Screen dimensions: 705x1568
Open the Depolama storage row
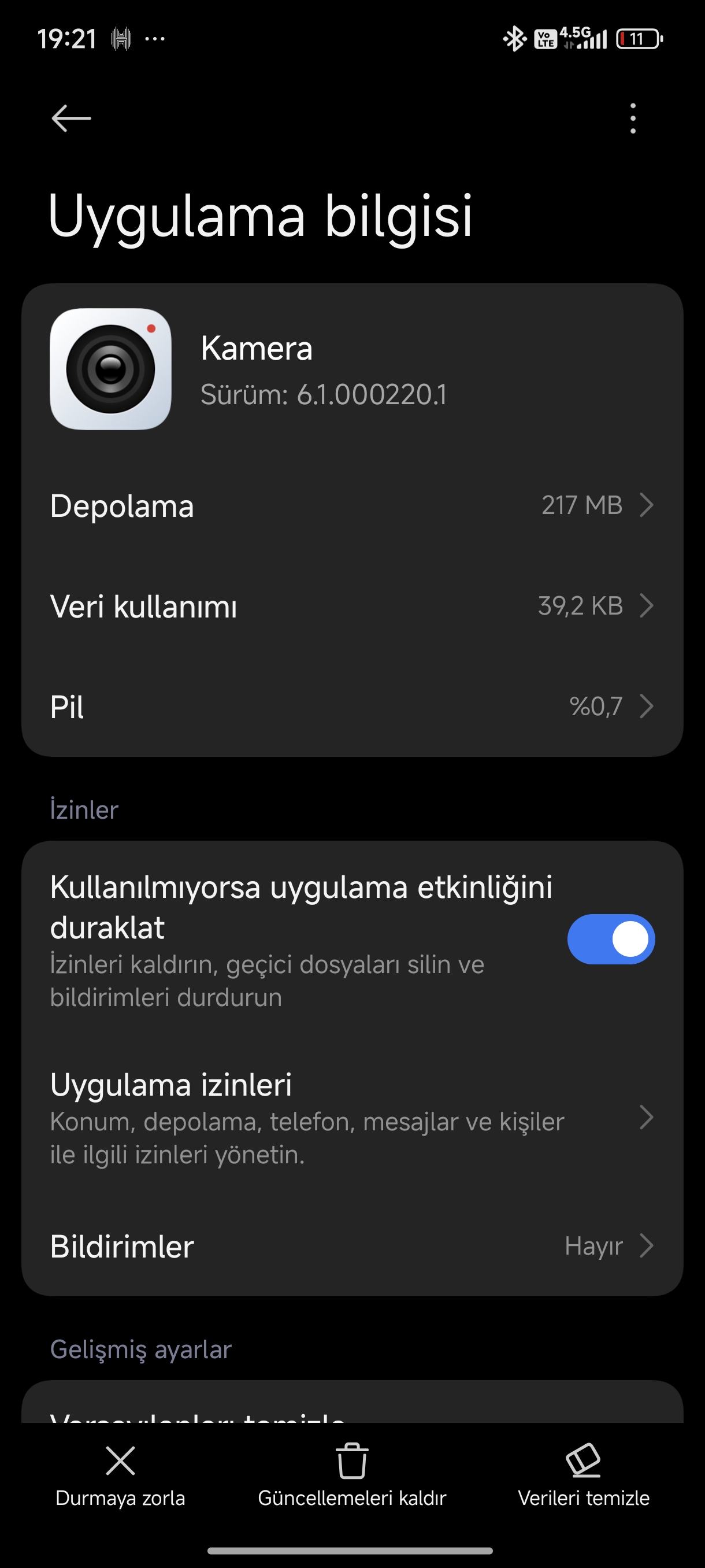coord(352,505)
